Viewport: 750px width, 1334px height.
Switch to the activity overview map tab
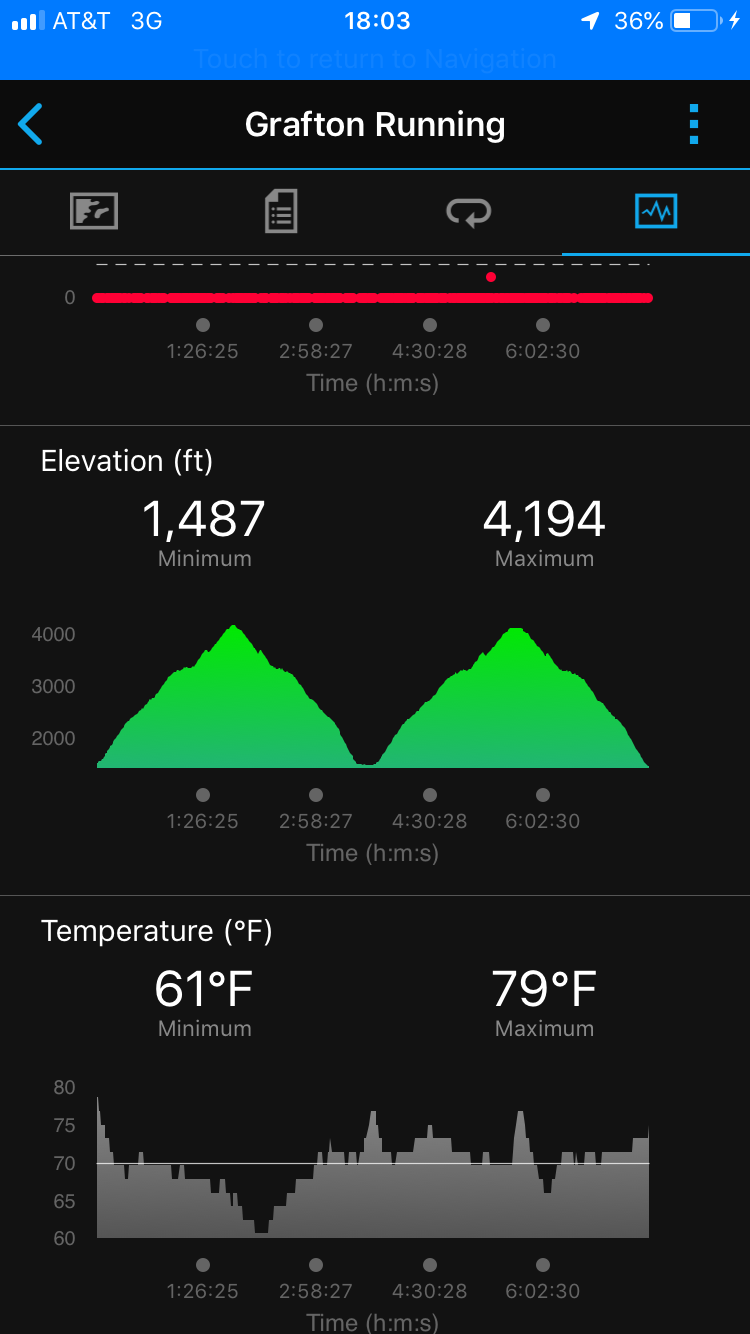[x=94, y=212]
